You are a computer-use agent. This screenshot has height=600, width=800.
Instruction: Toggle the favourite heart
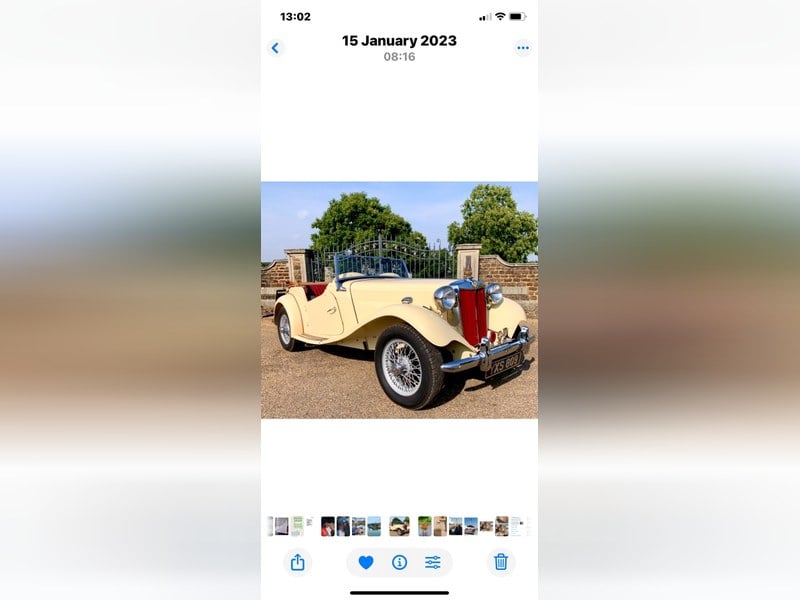point(366,562)
